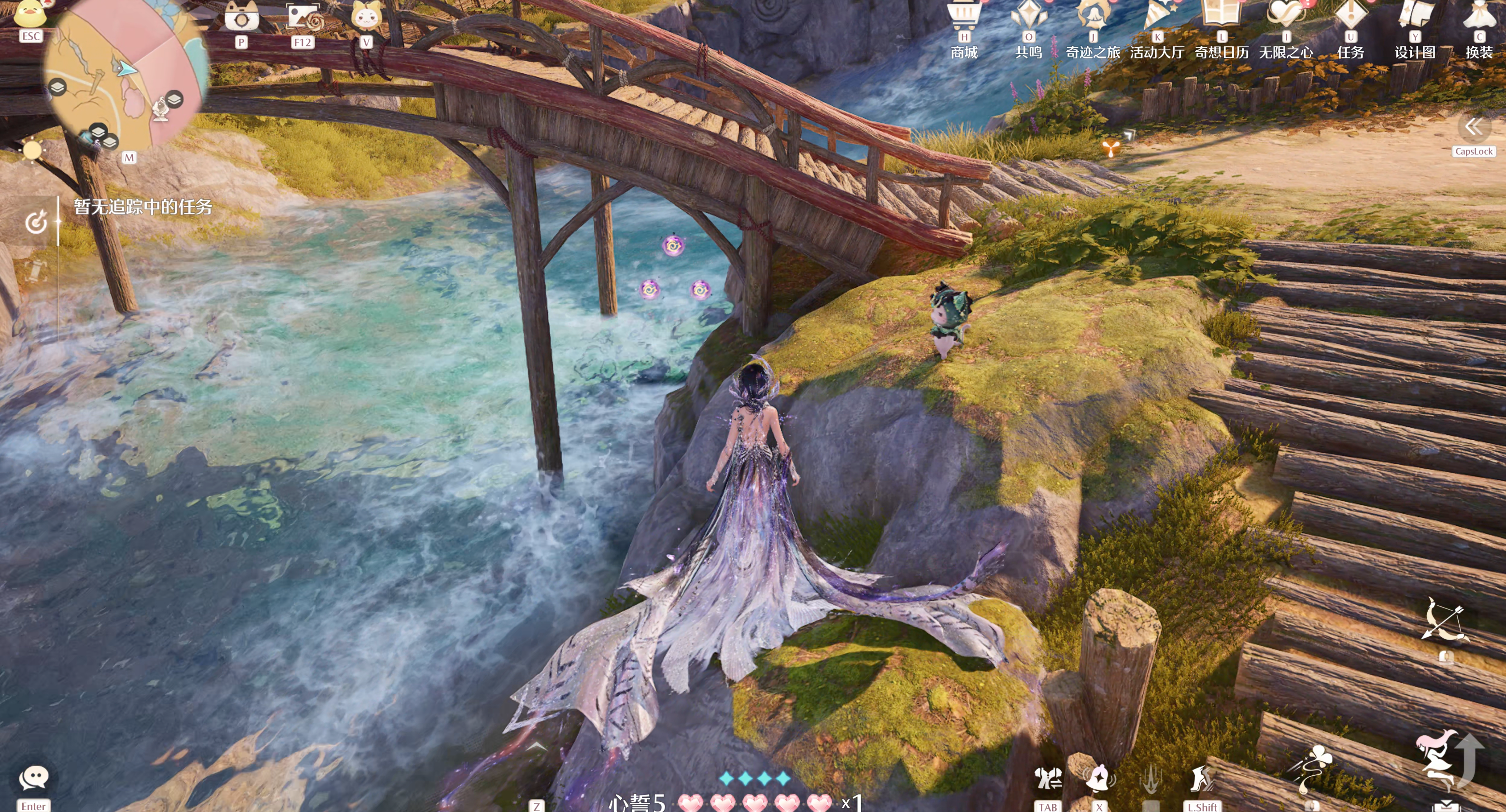This screenshot has height=812, width=1506.
Task: Collapse the top menu with double-arrow
Action: 1473,127
